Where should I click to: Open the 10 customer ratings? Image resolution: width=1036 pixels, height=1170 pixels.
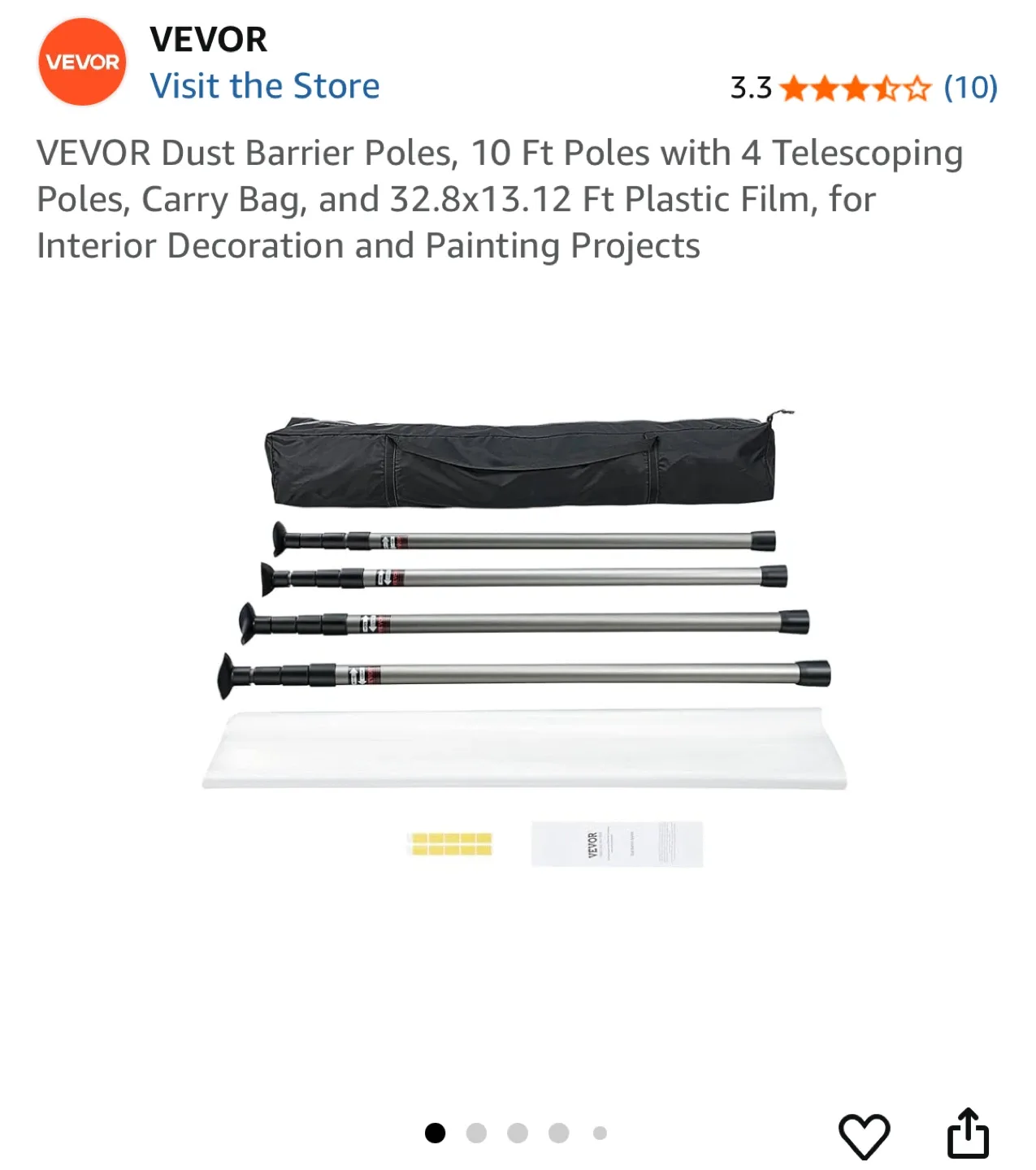click(970, 87)
